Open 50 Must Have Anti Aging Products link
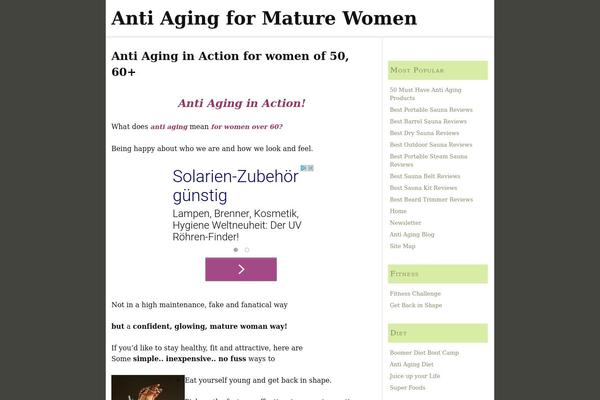 [x=431, y=91]
